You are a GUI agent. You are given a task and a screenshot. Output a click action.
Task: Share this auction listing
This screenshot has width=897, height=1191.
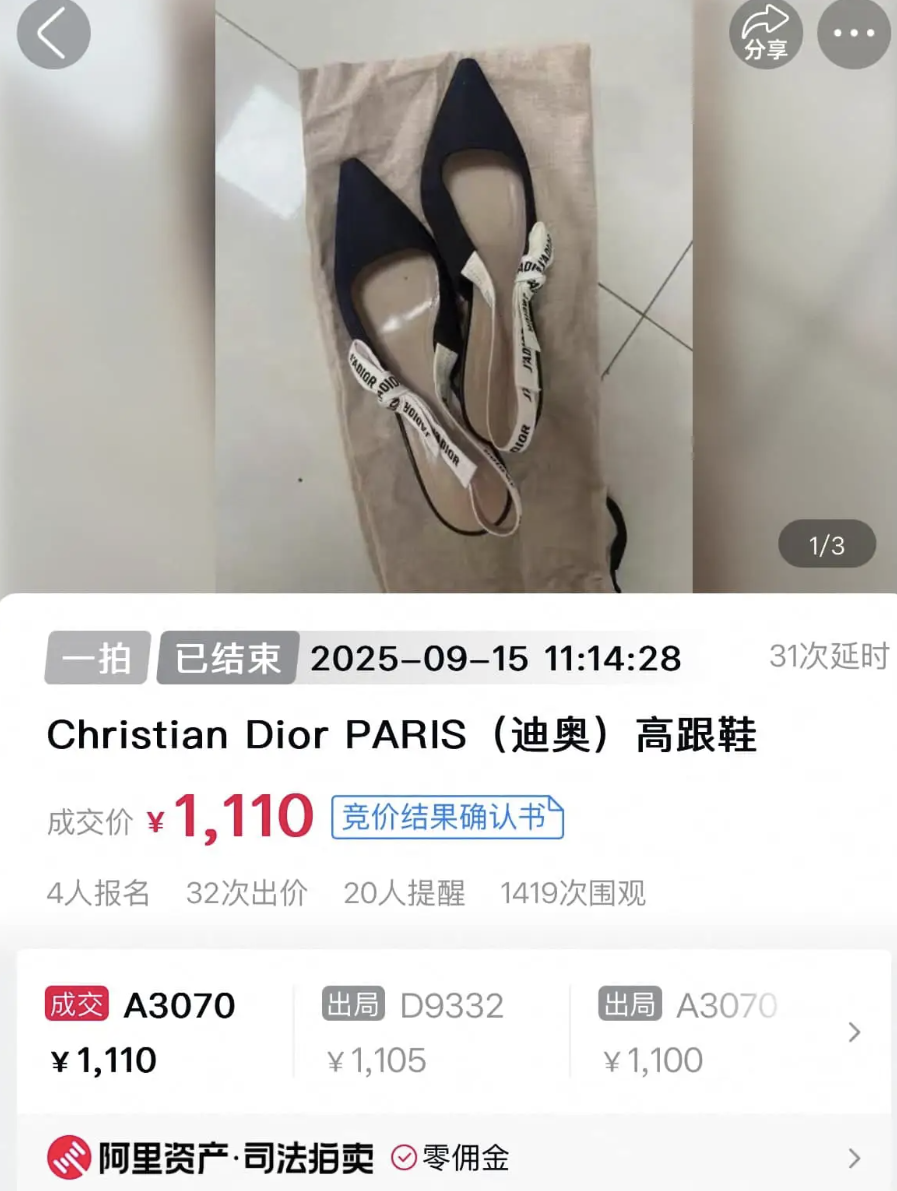(x=765, y=34)
